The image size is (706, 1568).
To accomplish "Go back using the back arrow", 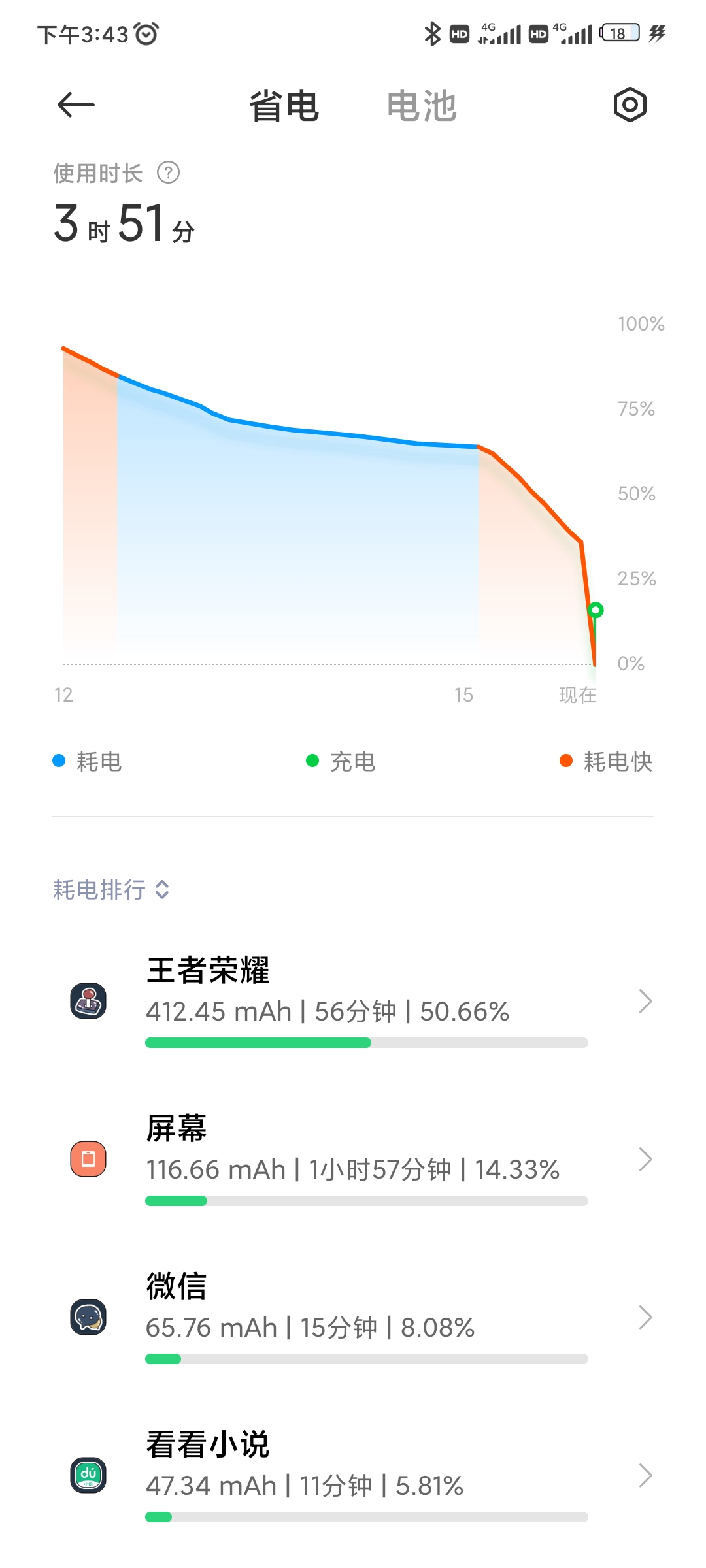I will pyautogui.click(x=76, y=105).
